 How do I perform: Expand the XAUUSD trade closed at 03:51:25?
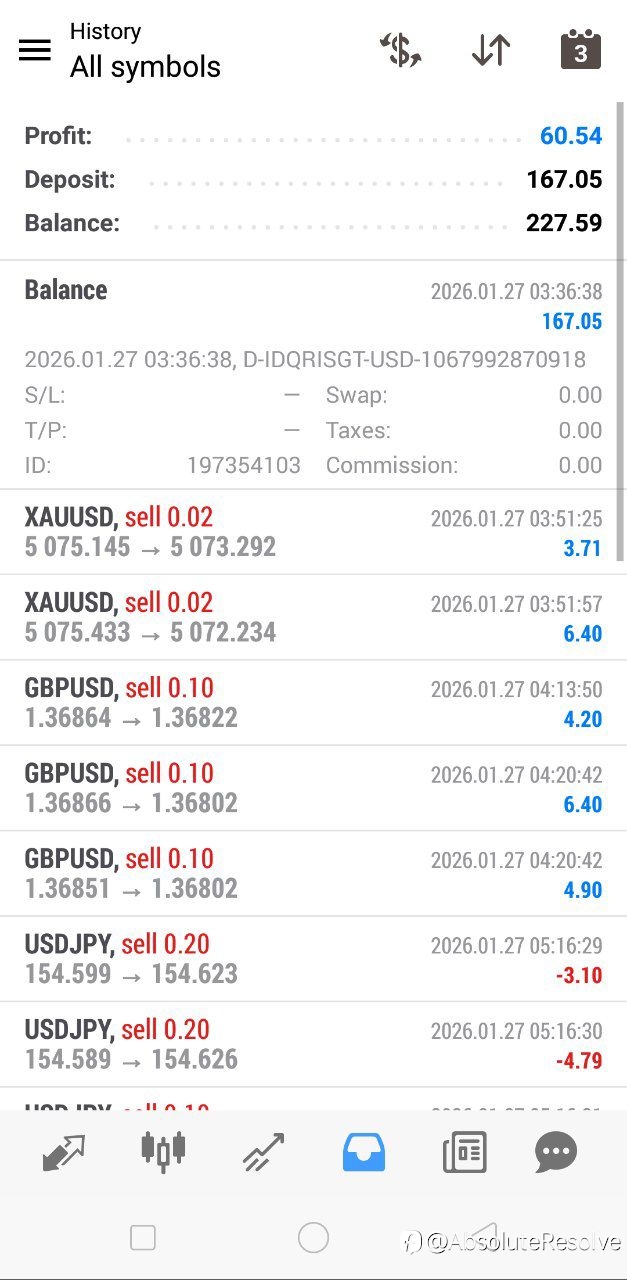(x=313, y=532)
